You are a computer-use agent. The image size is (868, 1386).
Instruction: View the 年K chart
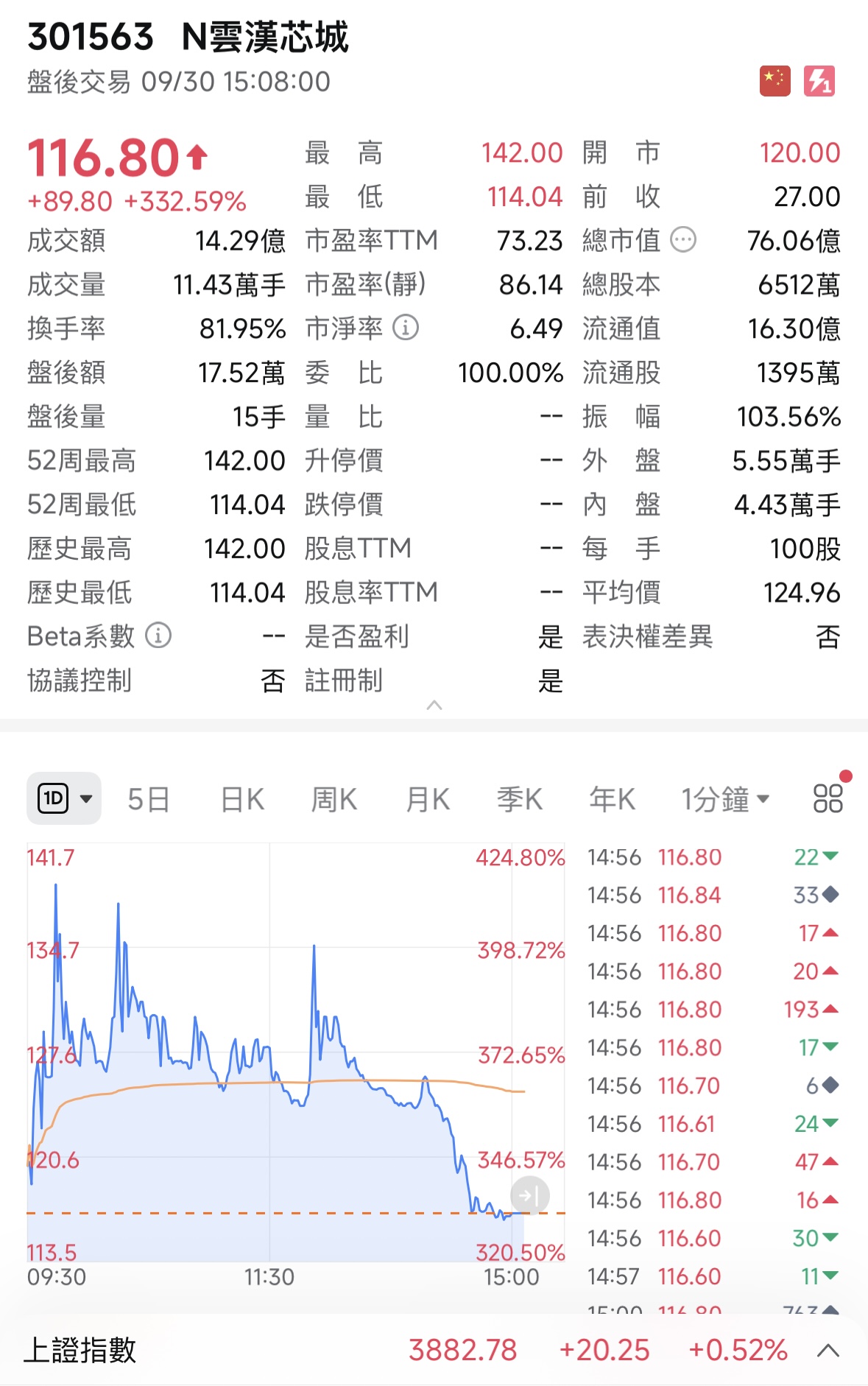point(612,799)
